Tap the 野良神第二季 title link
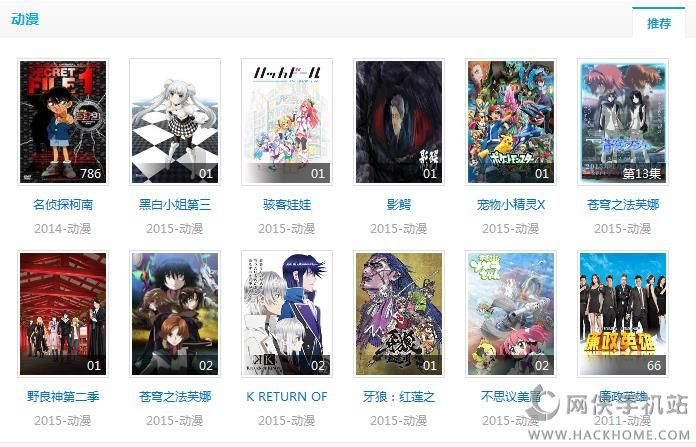The height and width of the screenshot is (447, 696). pyautogui.click(x=63, y=396)
